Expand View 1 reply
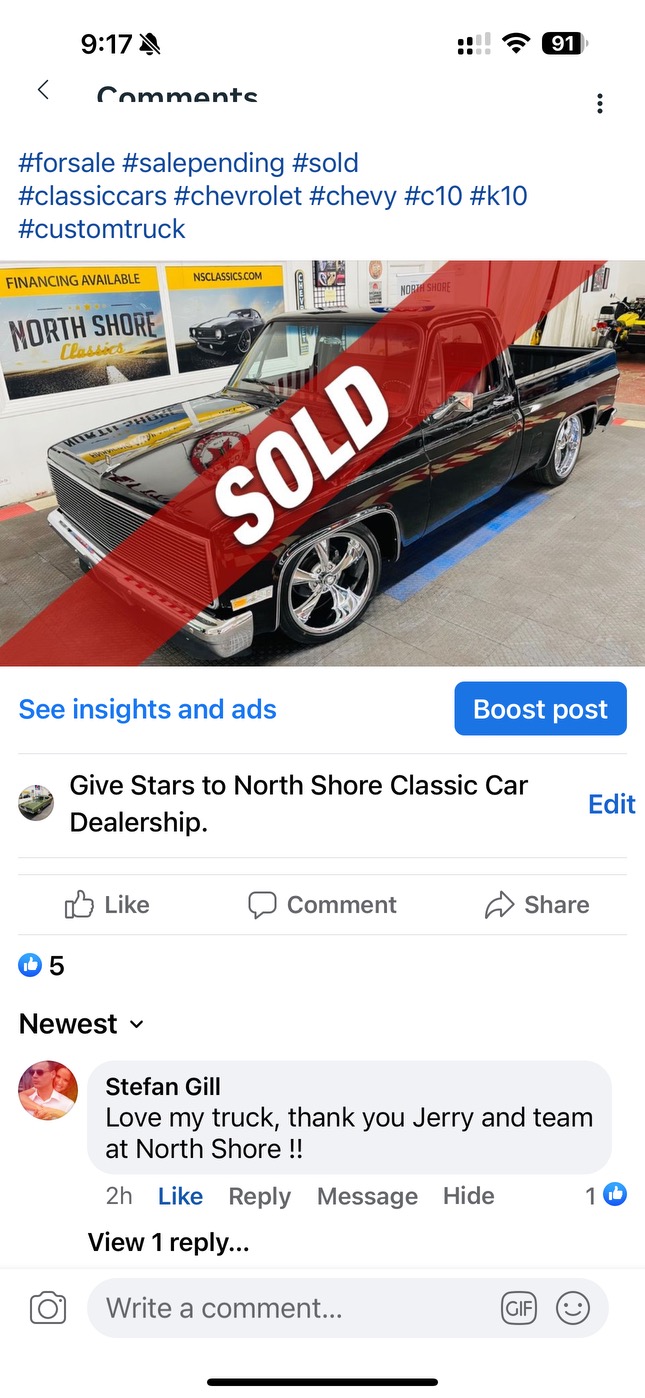Viewport: 645px width, 1398px height. click(168, 1242)
